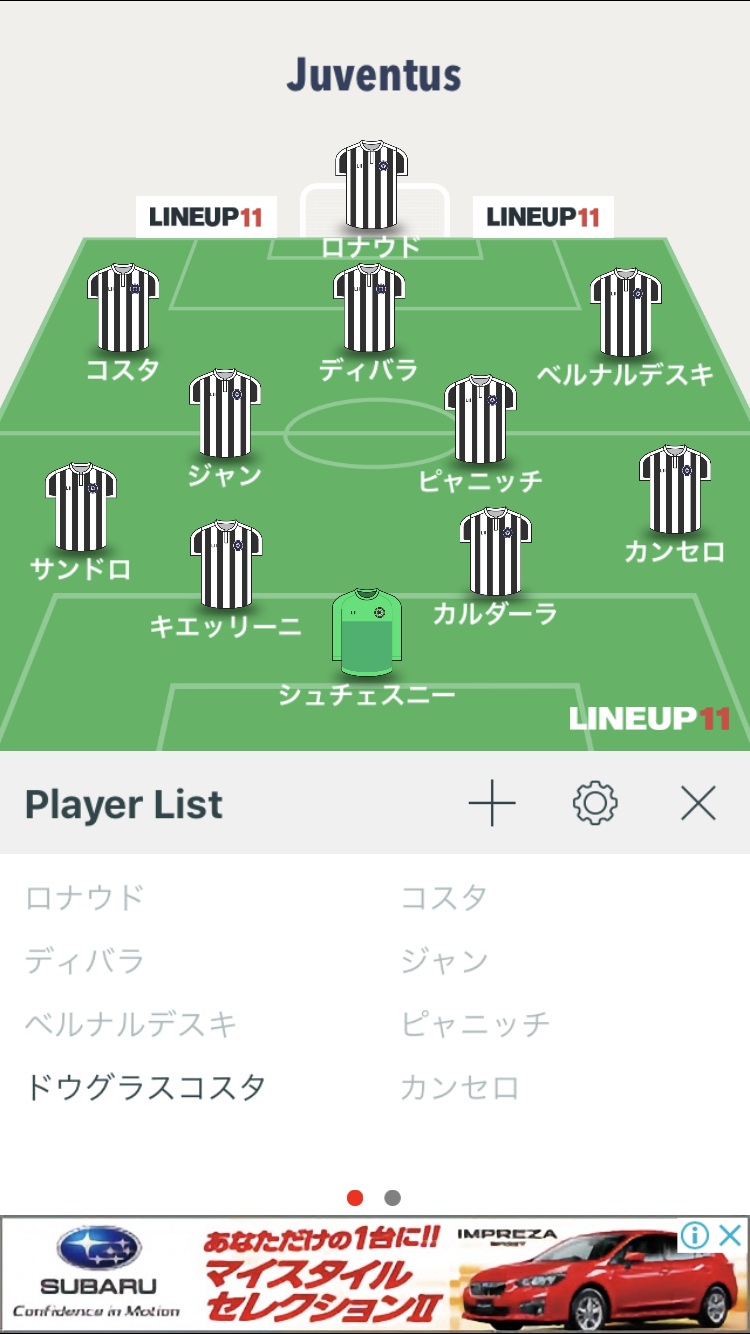Tap the ベルナルデスキ shirt on the pitch
This screenshot has width=750, height=1334.
626,313
